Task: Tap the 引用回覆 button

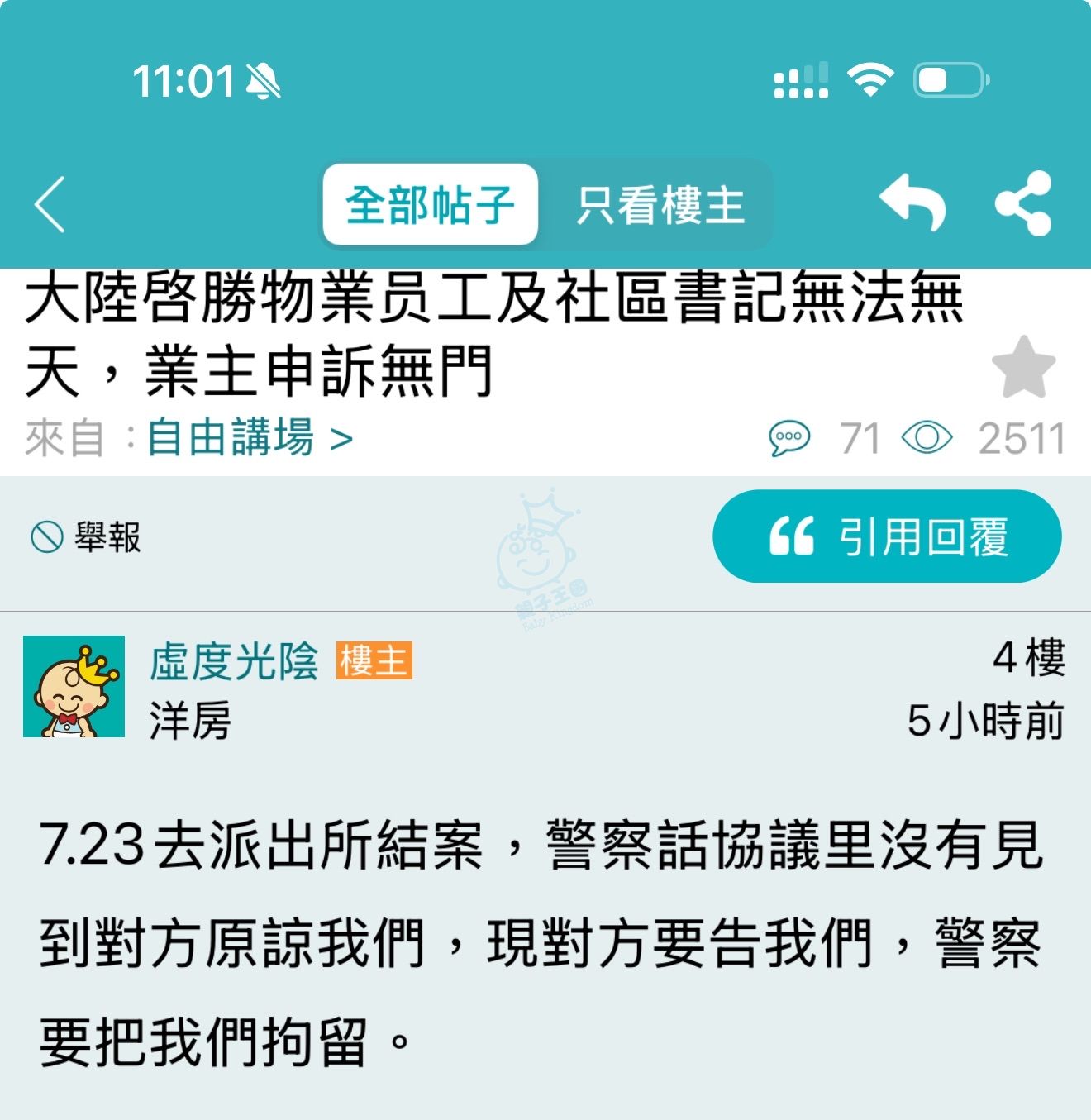Action: click(x=886, y=536)
